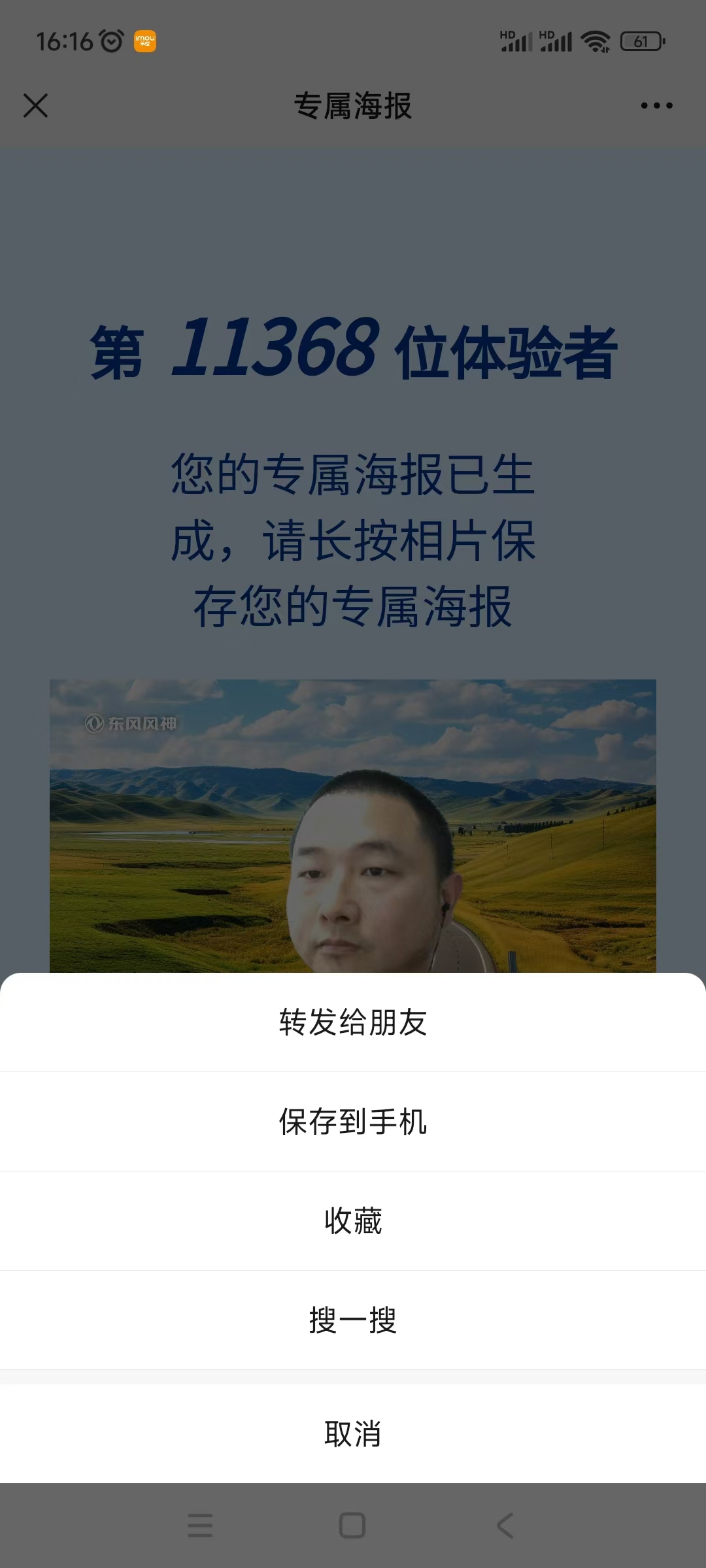Open the three-dot overflow menu
The height and width of the screenshot is (1568, 706).
[656, 105]
